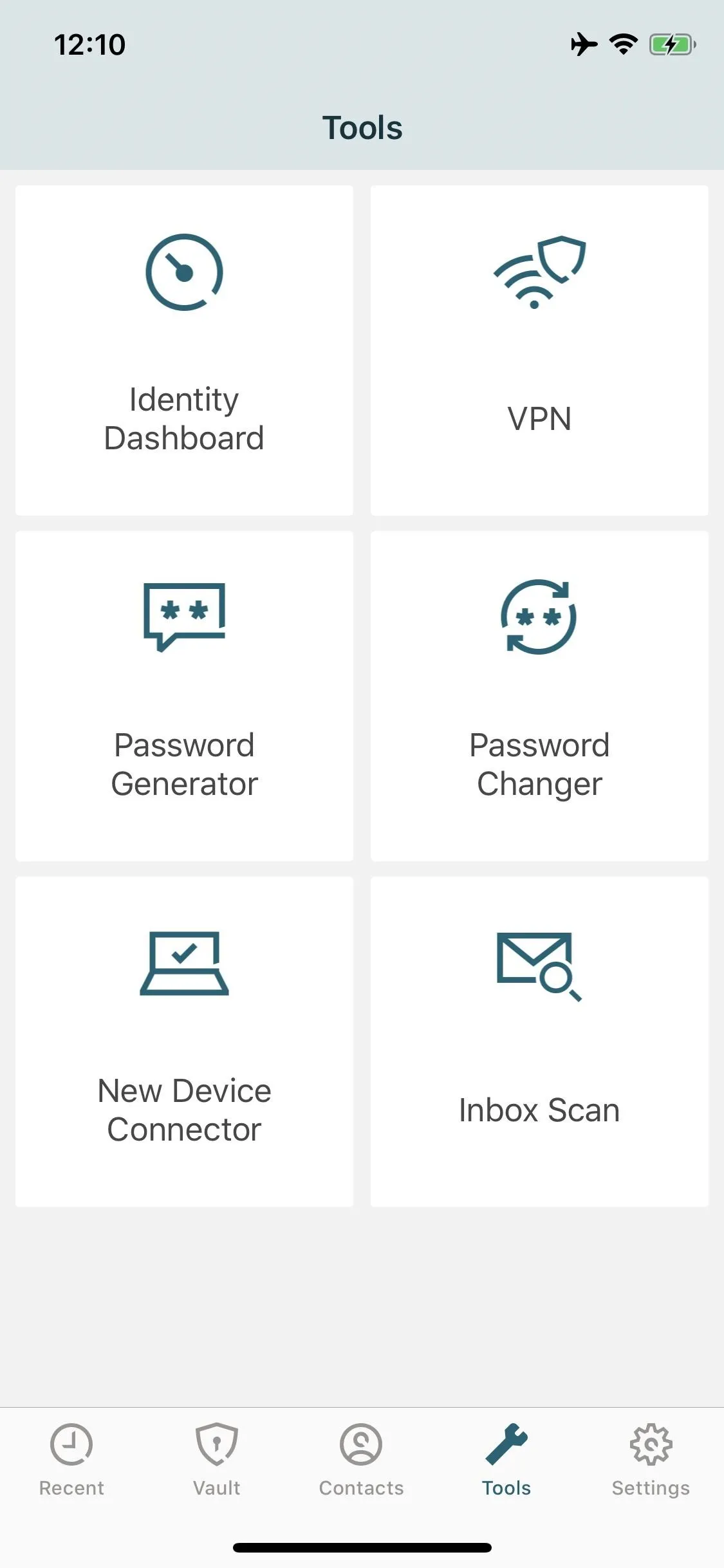The width and height of the screenshot is (724, 1568).
Task: Start the Inbox Scan tool
Action: (x=539, y=1041)
